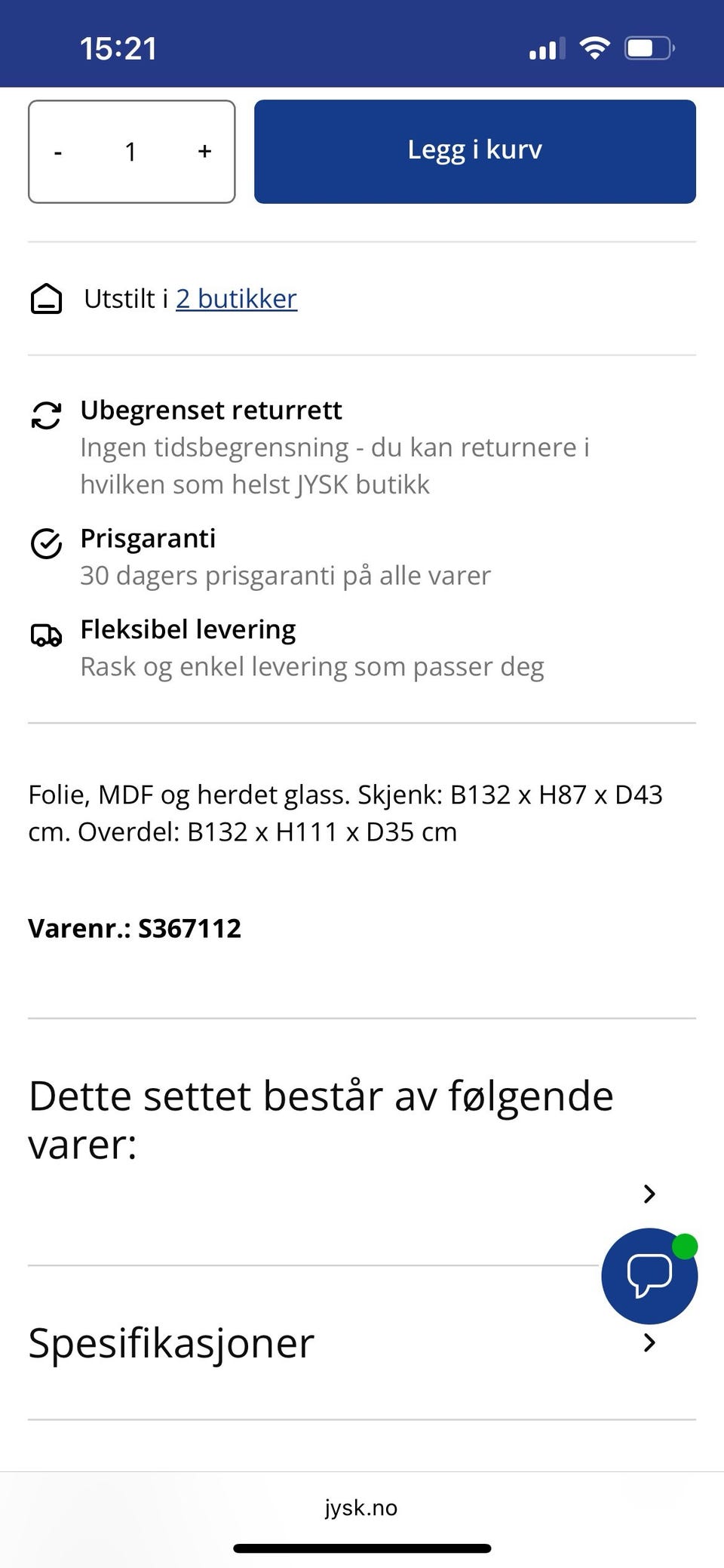Select the Varenr. S367112 text
The width and height of the screenshot is (724, 1568).
tap(134, 928)
